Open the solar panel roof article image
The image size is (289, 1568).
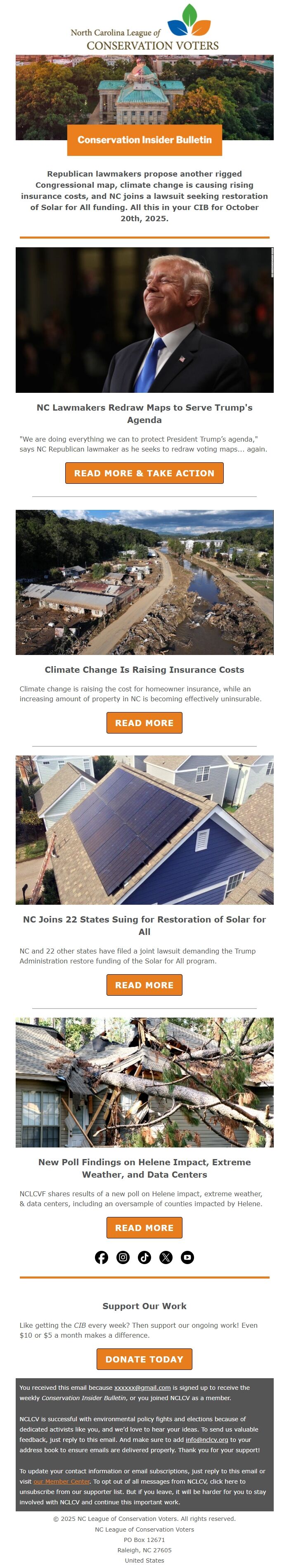click(144, 829)
